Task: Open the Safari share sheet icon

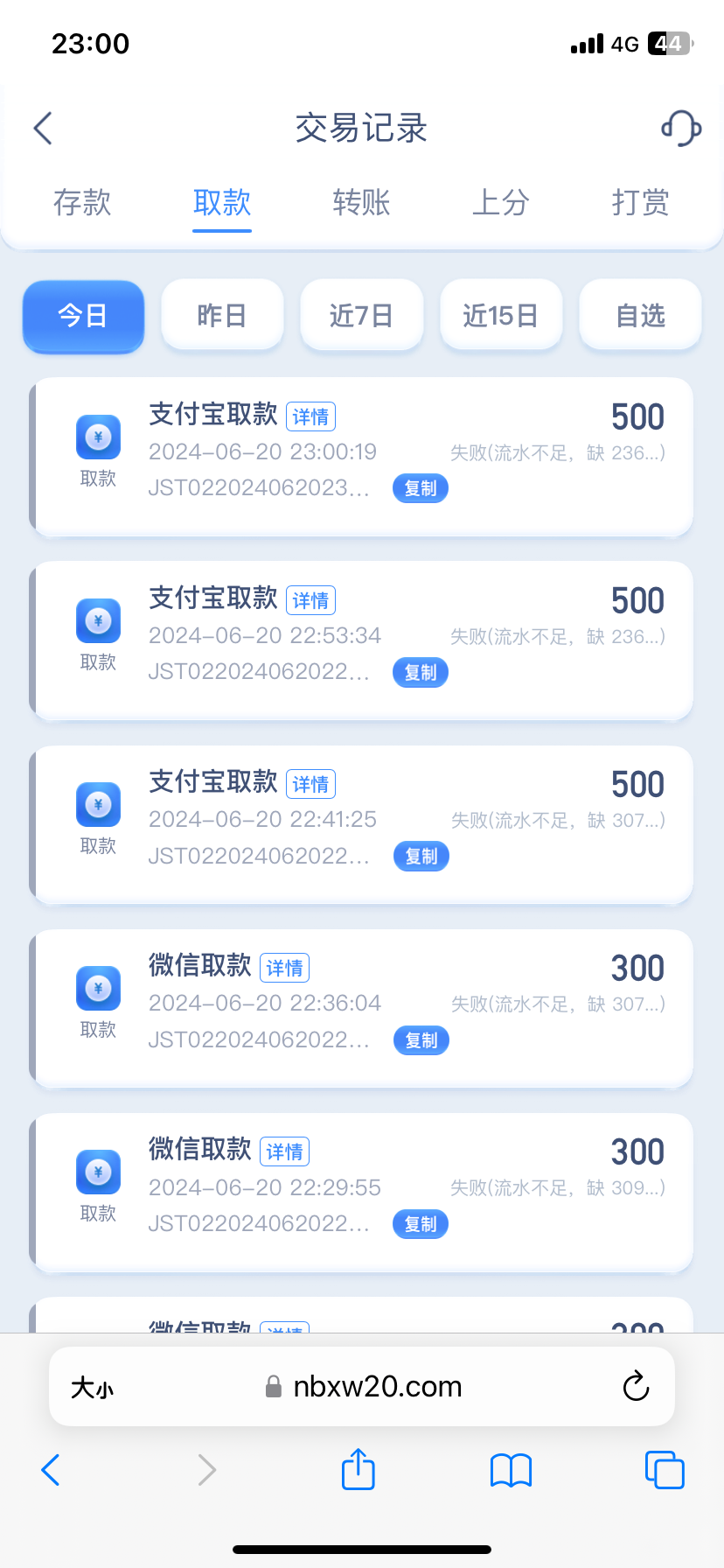Action: (357, 1470)
